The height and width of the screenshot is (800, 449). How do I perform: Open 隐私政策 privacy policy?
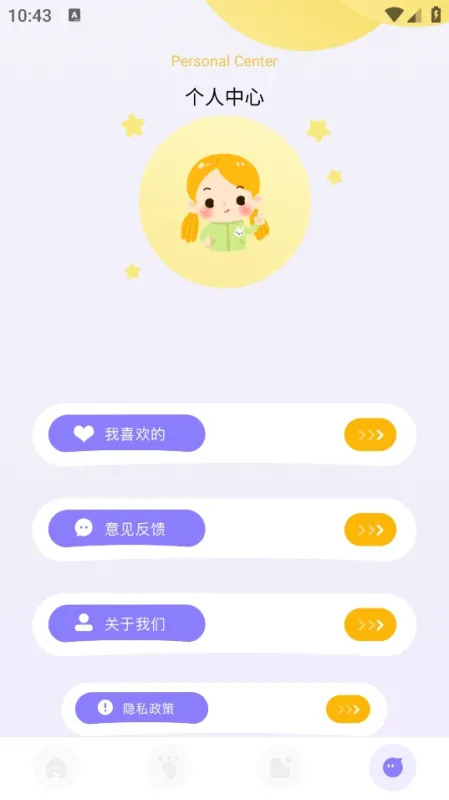click(x=224, y=709)
